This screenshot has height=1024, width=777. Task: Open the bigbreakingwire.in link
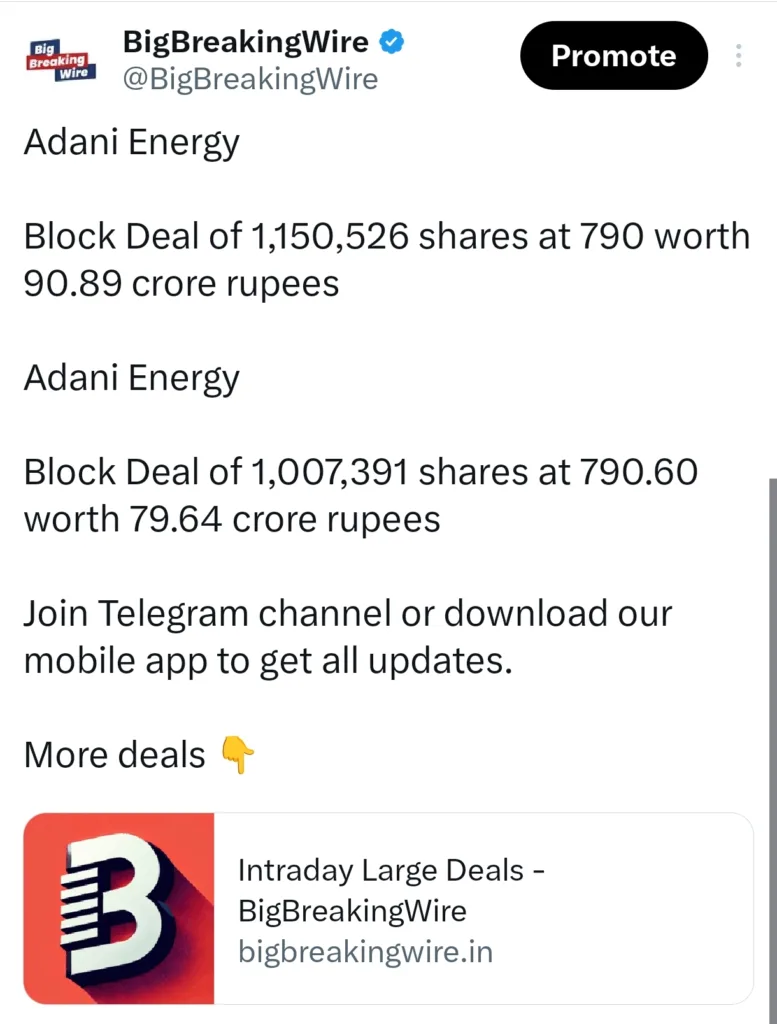click(365, 952)
